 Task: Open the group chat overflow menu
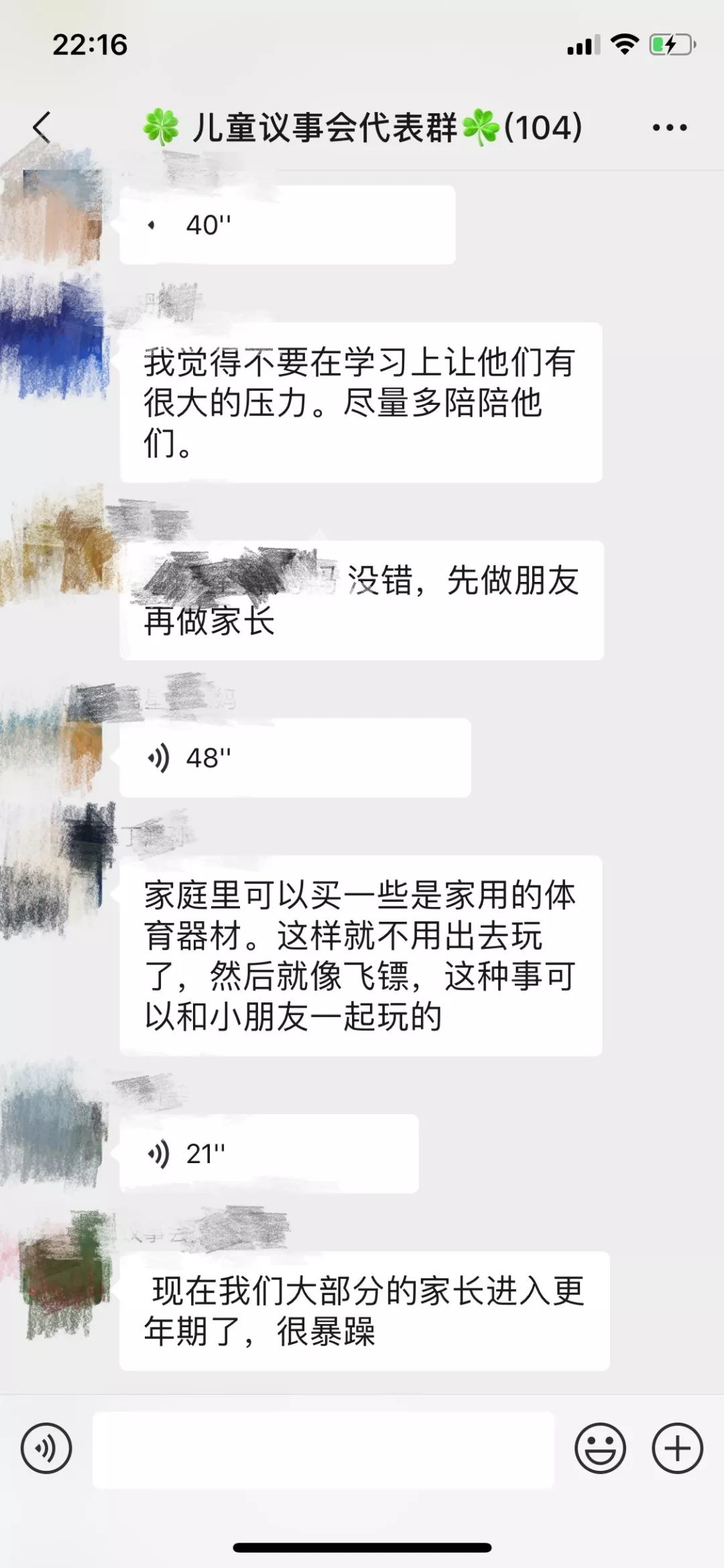coord(670,127)
